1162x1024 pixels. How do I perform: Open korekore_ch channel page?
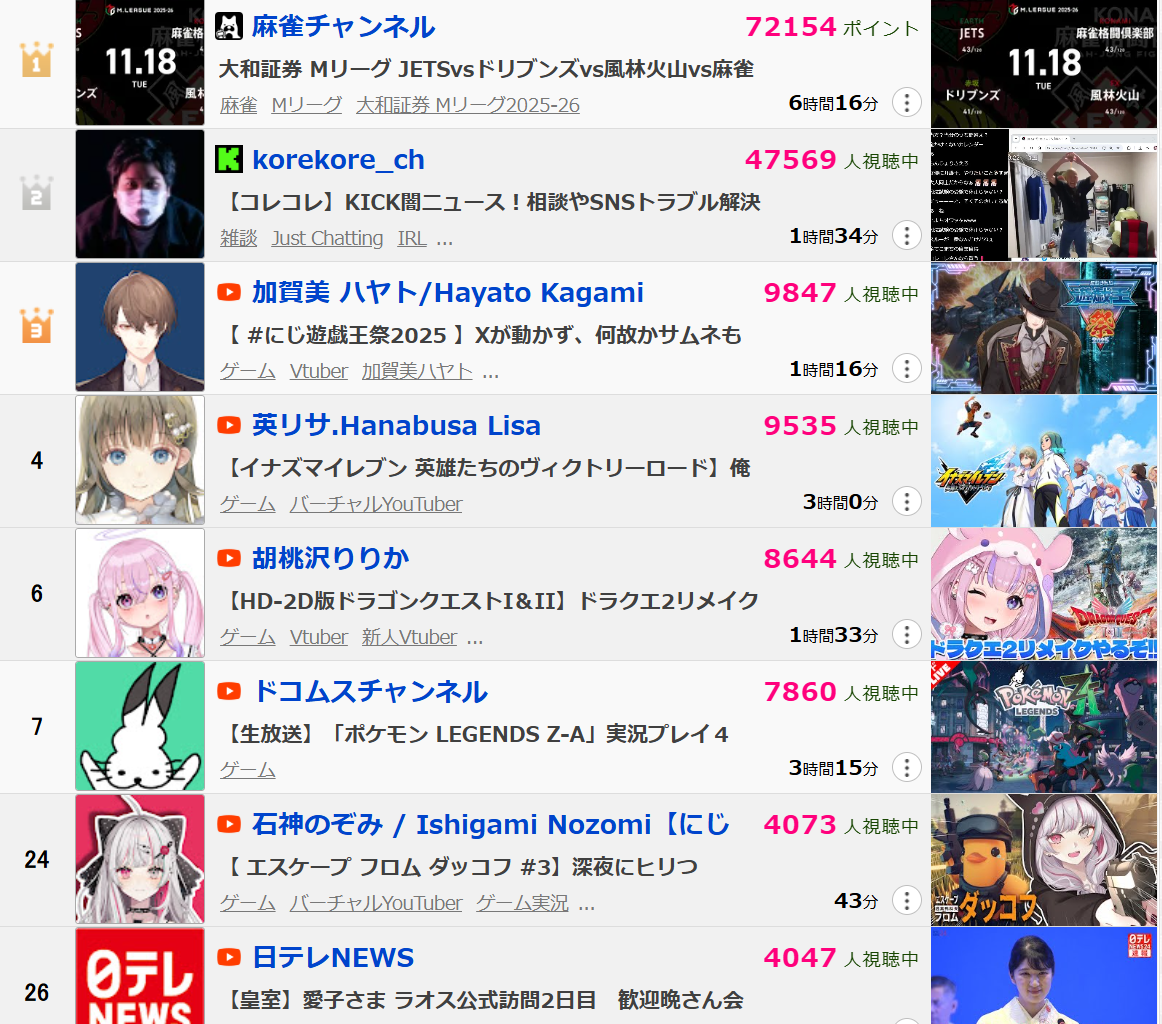tap(338, 160)
